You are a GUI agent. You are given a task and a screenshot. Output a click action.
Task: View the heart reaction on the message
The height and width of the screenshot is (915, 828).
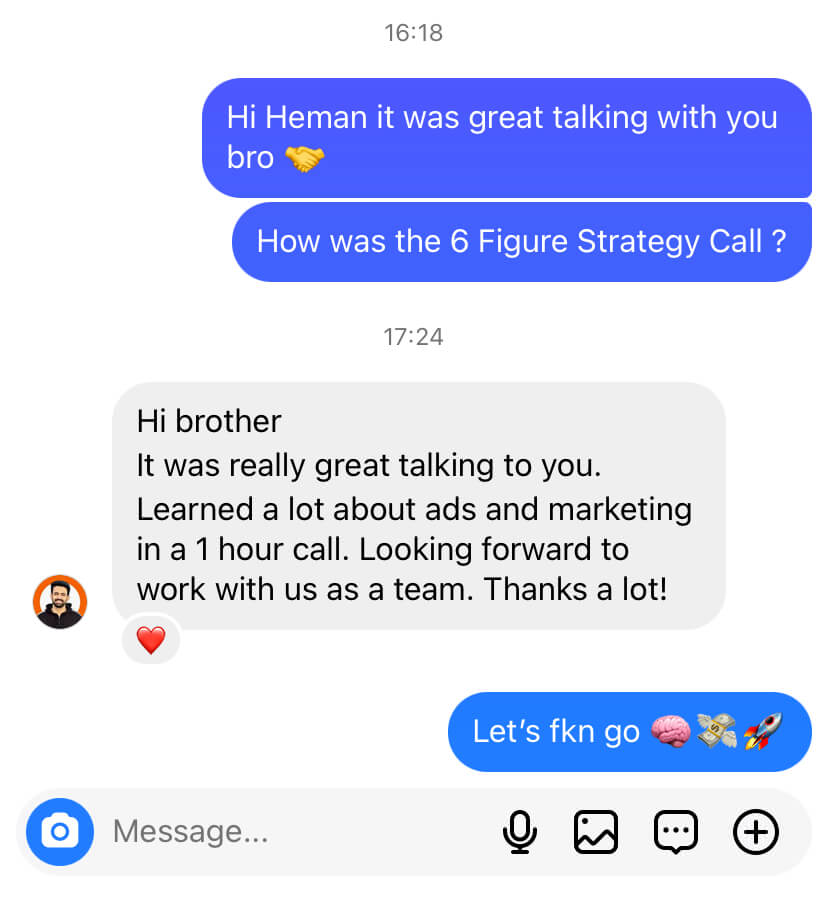pos(151,640)
